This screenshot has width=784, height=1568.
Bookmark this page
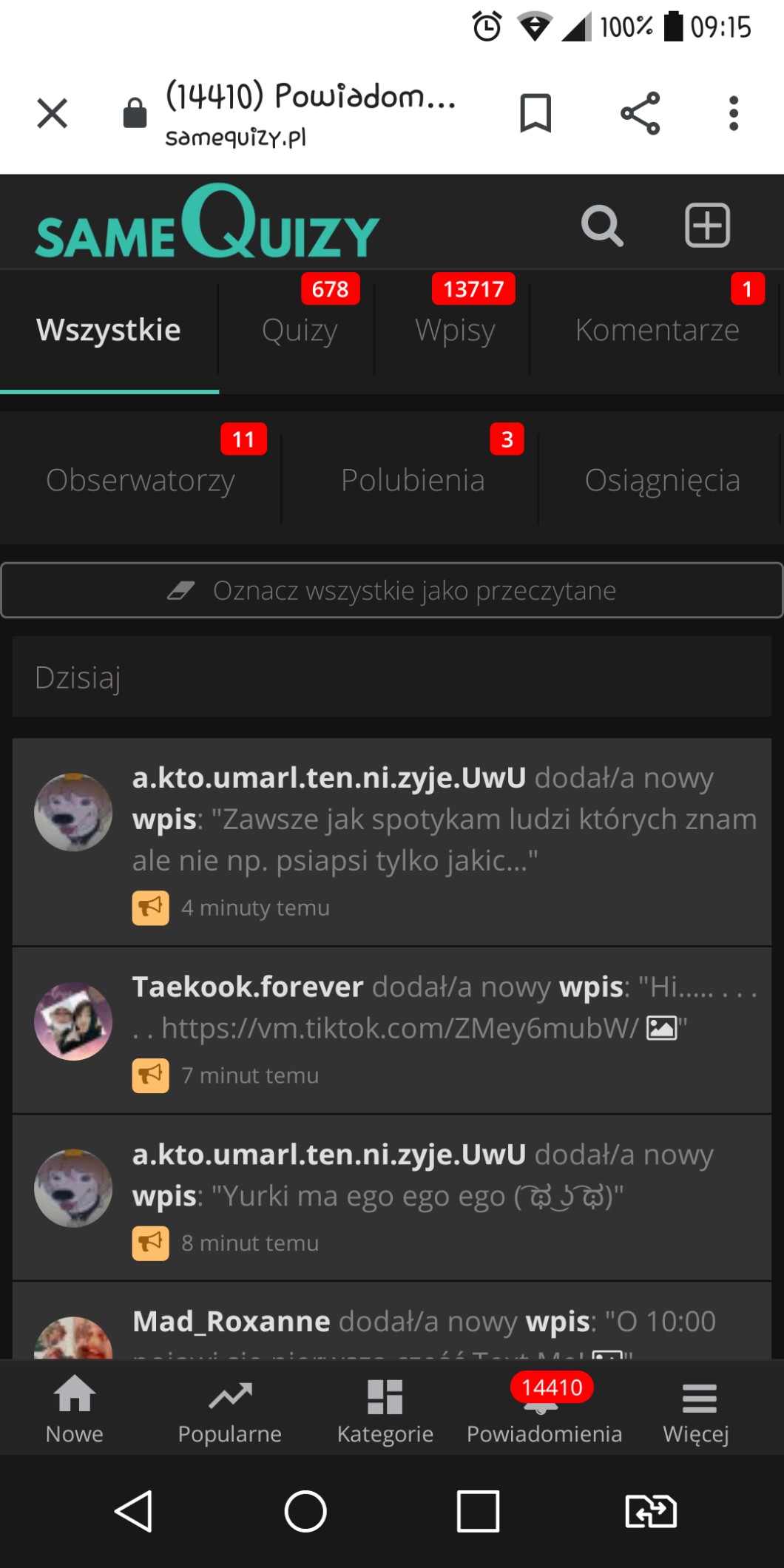535,113
